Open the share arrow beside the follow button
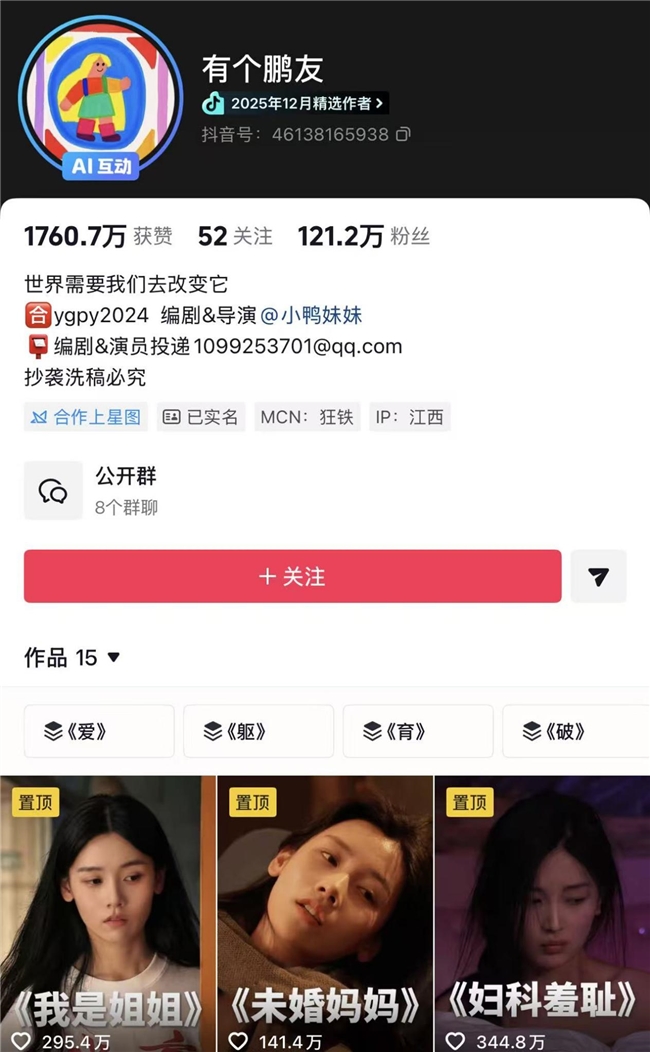Image resolution: width=650 pixels, height=1052 pixels. [598, 577]
